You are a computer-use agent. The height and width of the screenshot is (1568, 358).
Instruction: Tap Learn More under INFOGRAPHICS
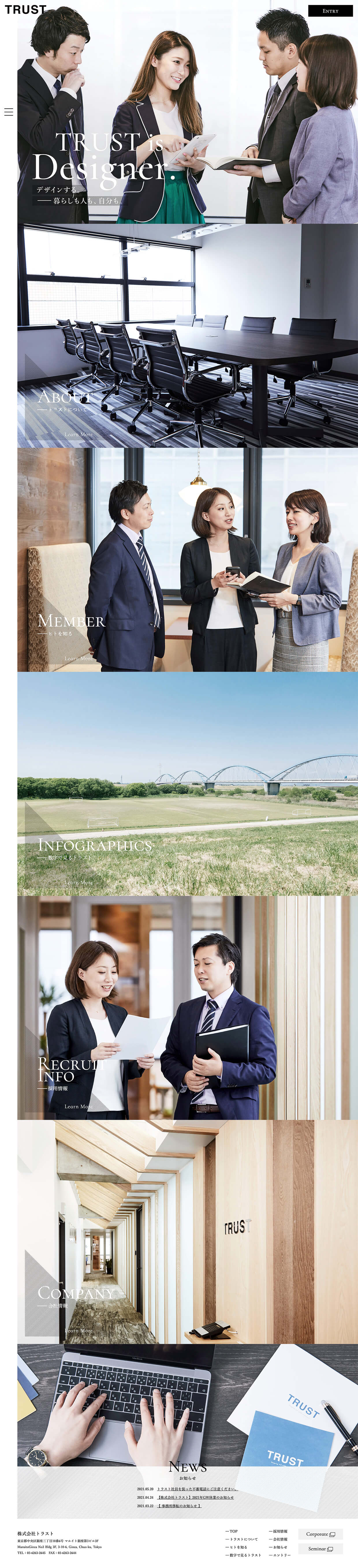click(79, 883)
